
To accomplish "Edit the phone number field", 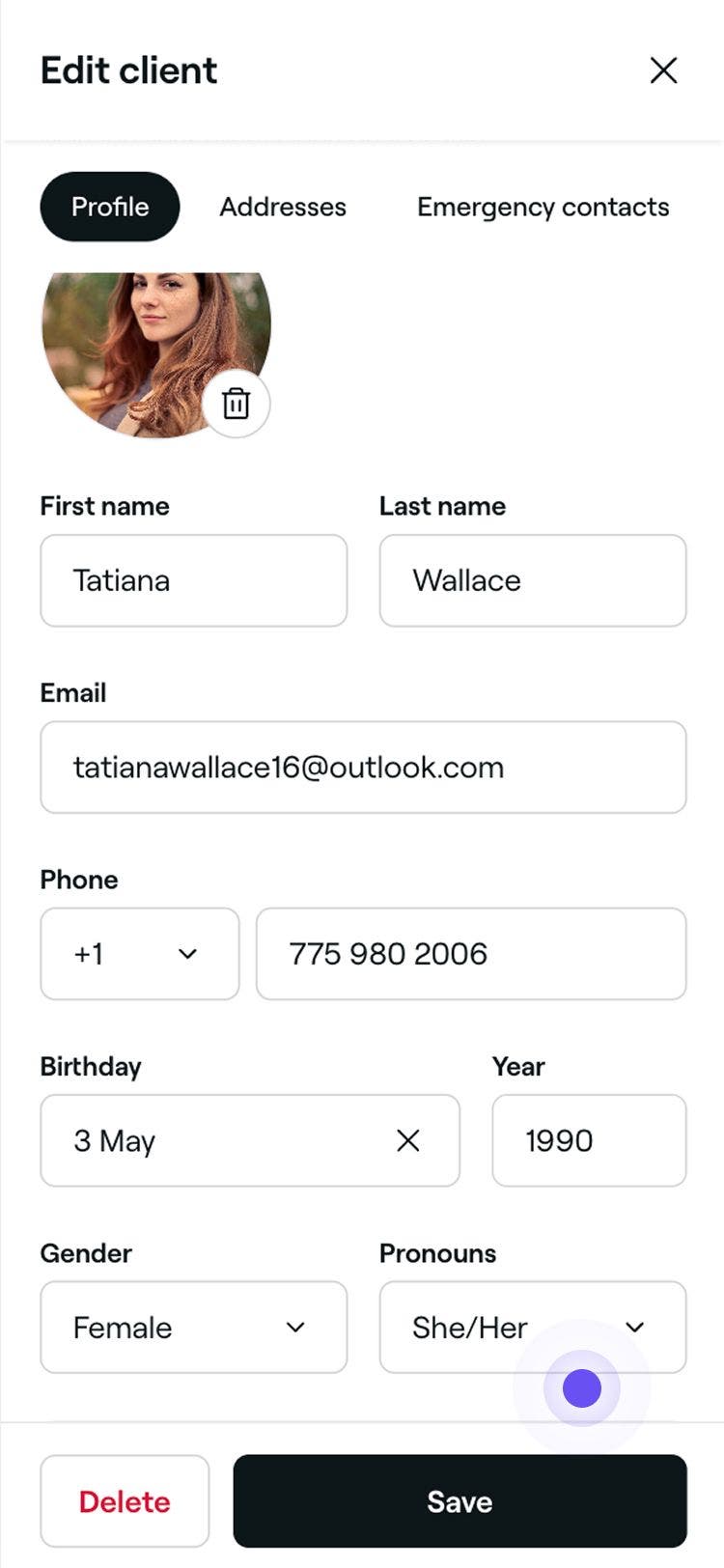I will (470, 954).
